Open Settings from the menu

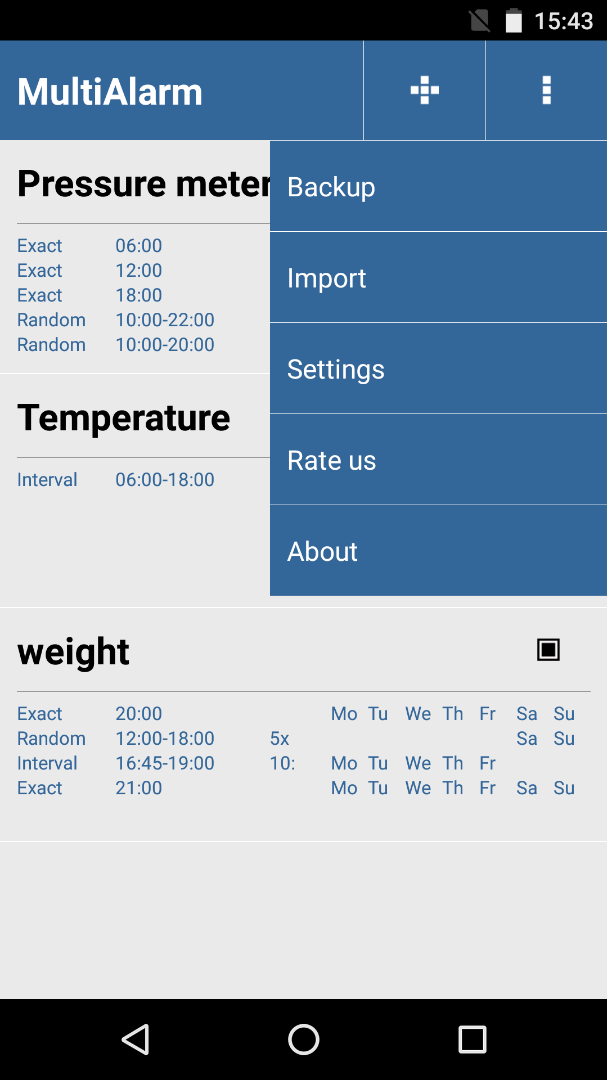pos(438,368)
